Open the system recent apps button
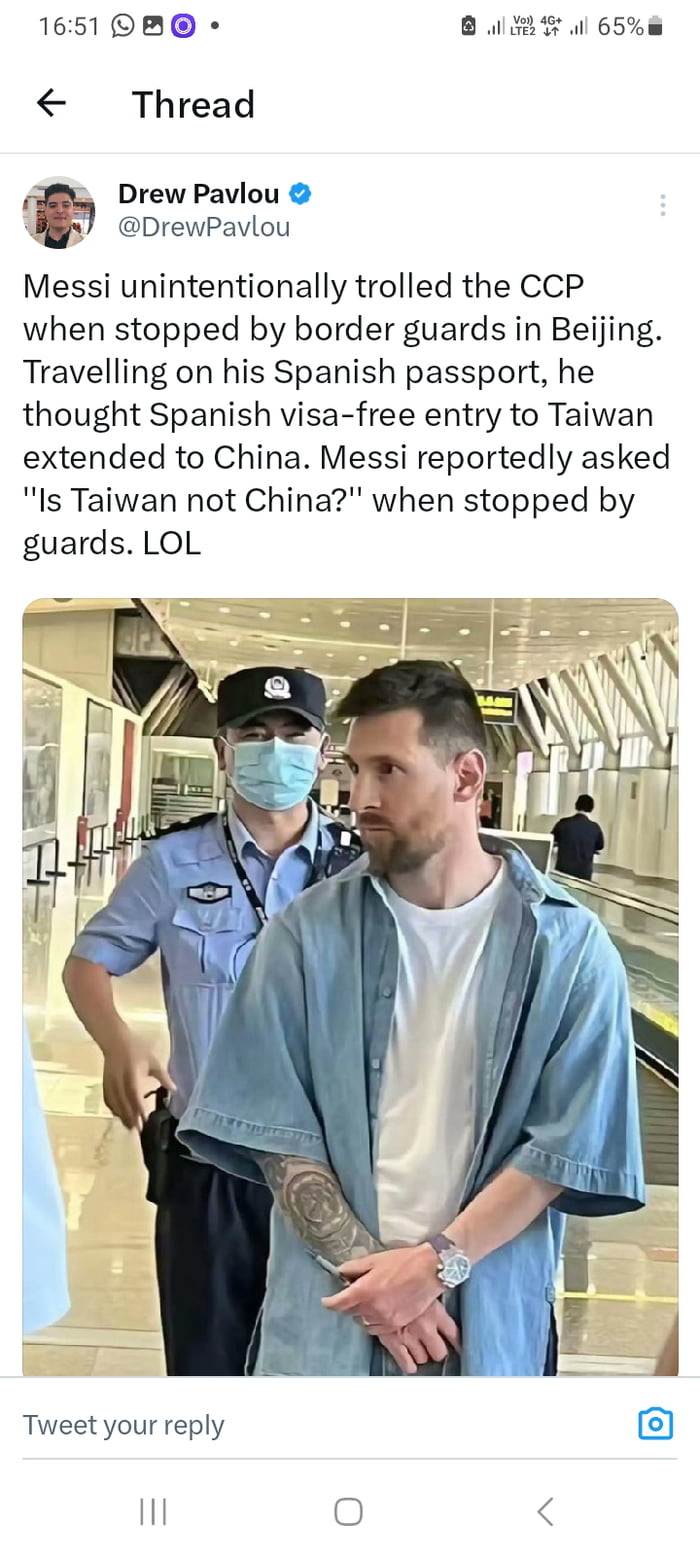This screenshot has height=1556, width=700. click(152, 1511)
